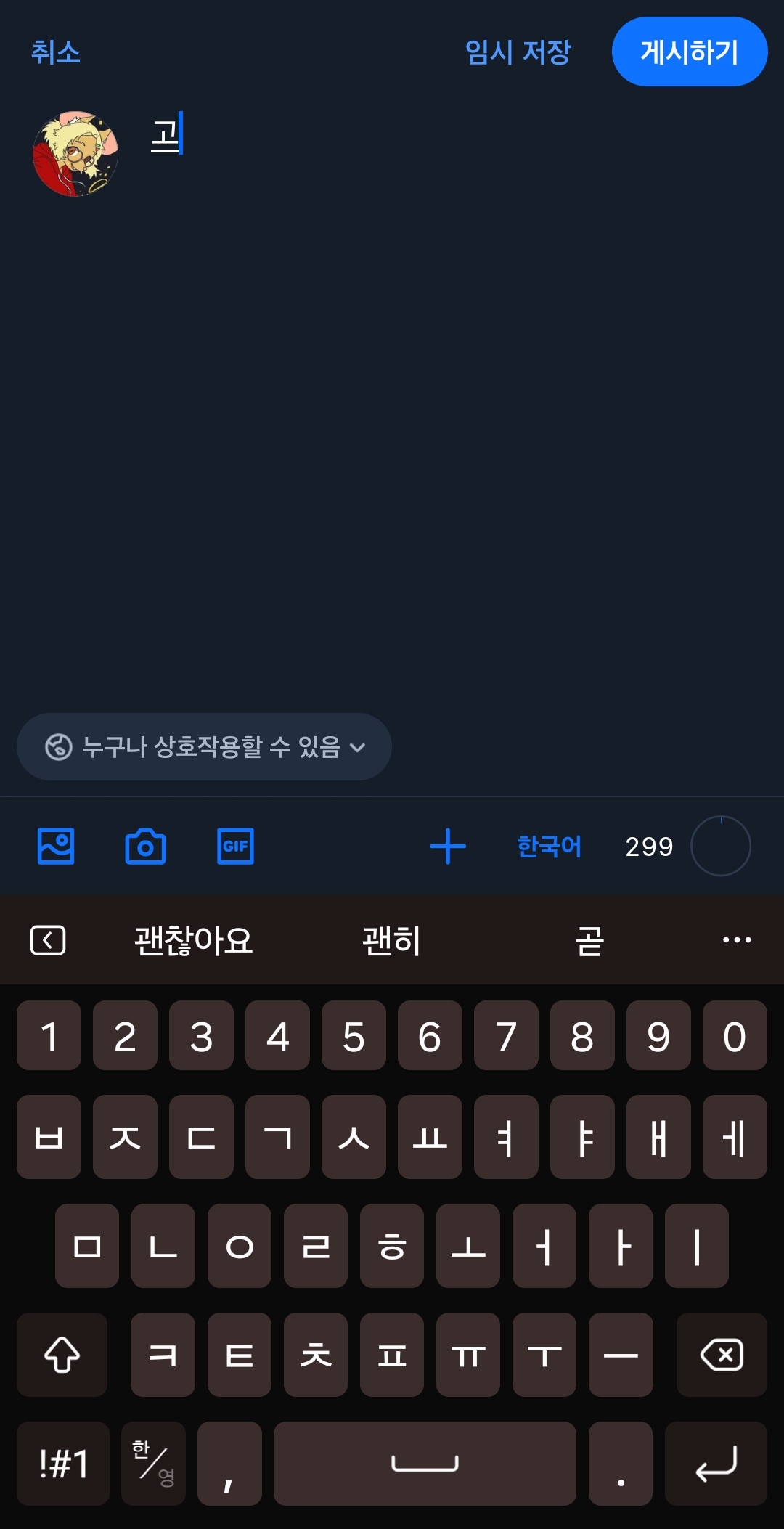Select the suggestion 괜히

click(x=392, y=940)
